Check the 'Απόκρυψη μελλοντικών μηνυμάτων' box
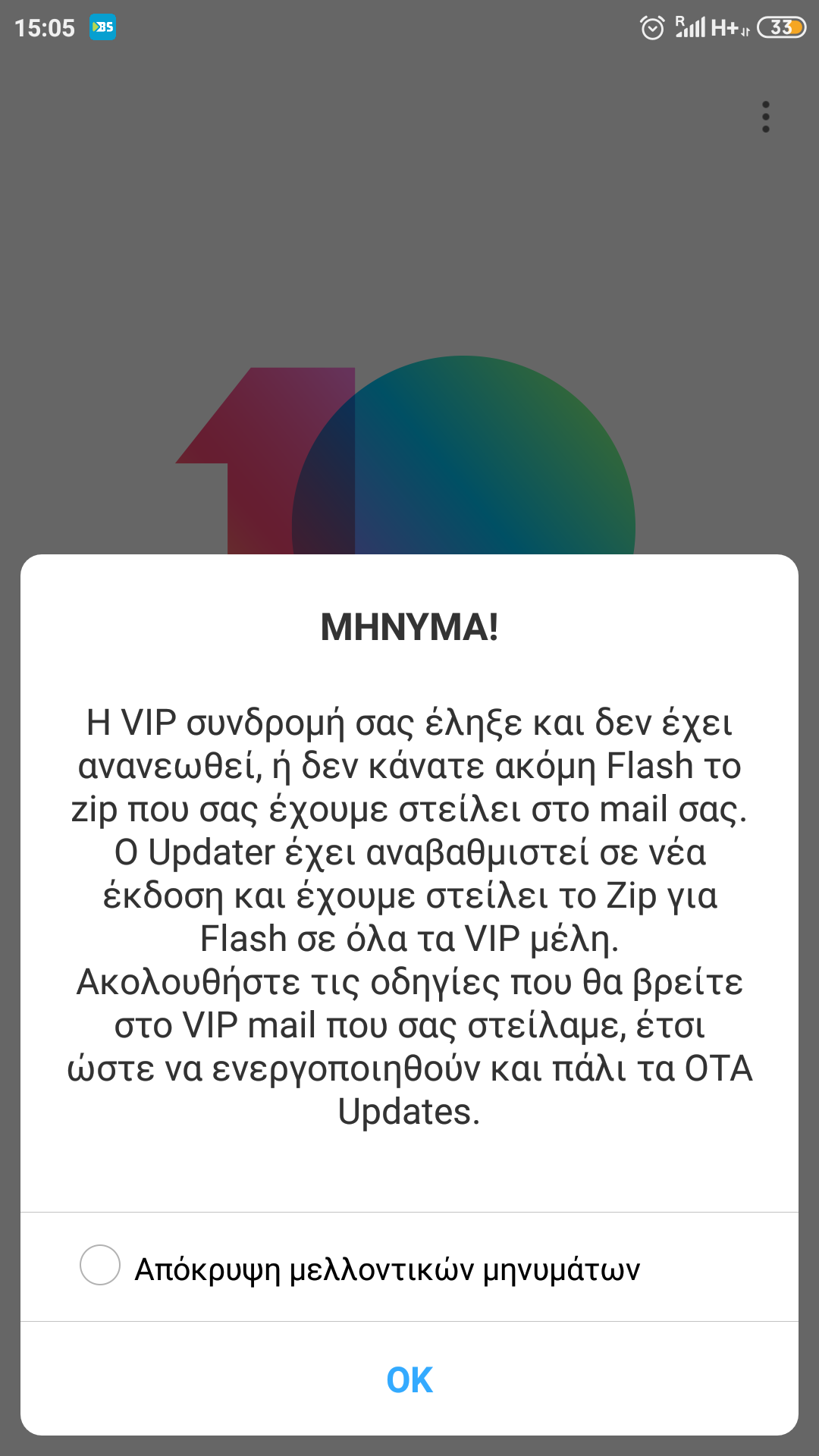 click(100, 1265)
